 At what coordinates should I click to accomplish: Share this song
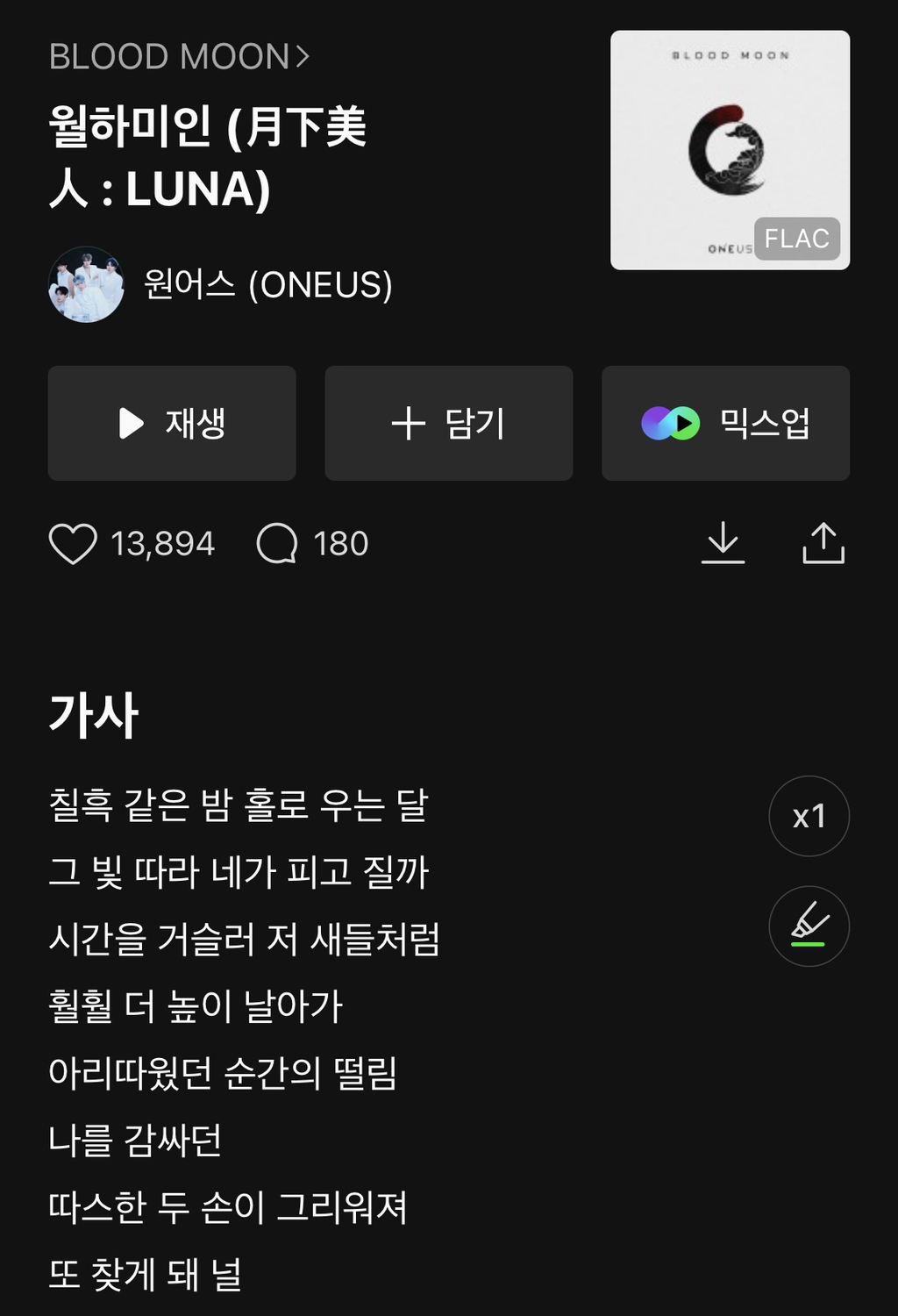tap(823, 543)
